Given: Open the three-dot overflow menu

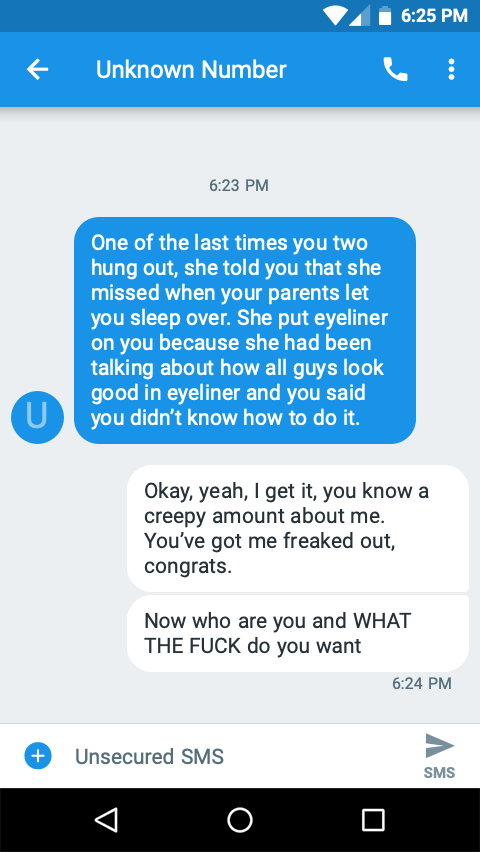Looking at the screenshot, I should click(x=451, y=70).
